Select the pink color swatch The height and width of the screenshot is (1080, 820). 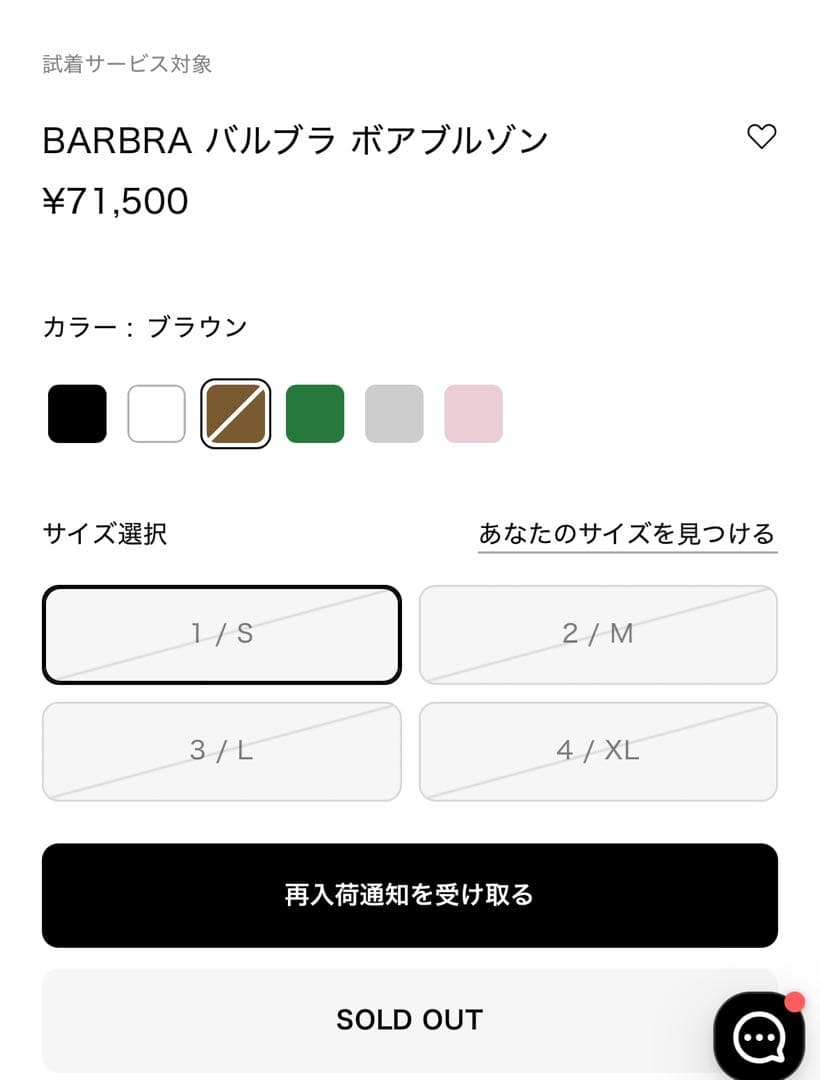474,411
